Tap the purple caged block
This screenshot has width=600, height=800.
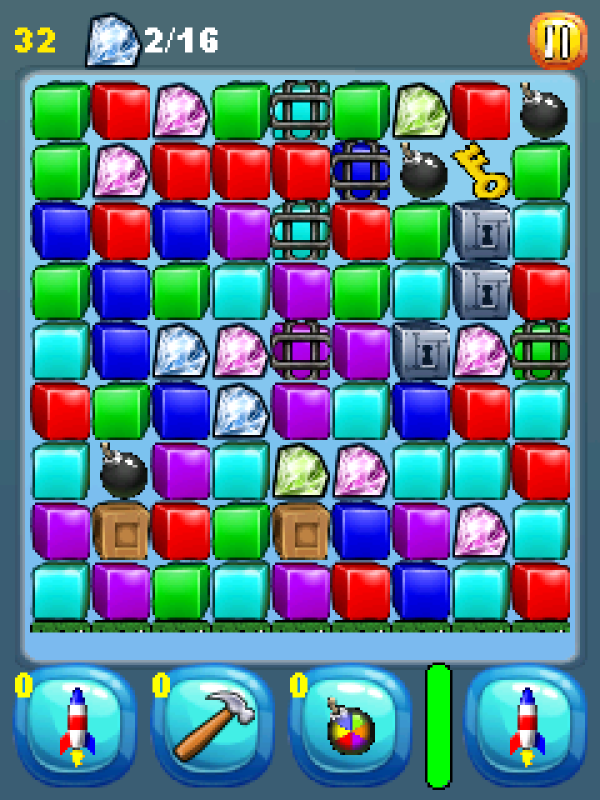click(301, 350)
